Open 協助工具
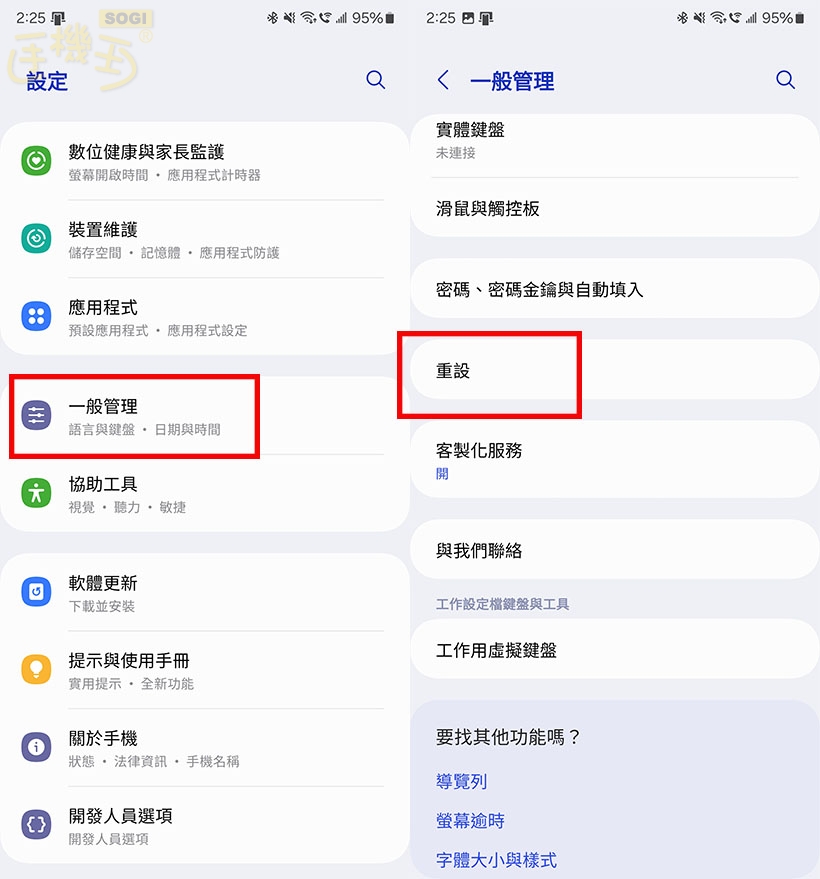Image resolution: width=820 pixels, height=879 pixels. tap(204, 494)
